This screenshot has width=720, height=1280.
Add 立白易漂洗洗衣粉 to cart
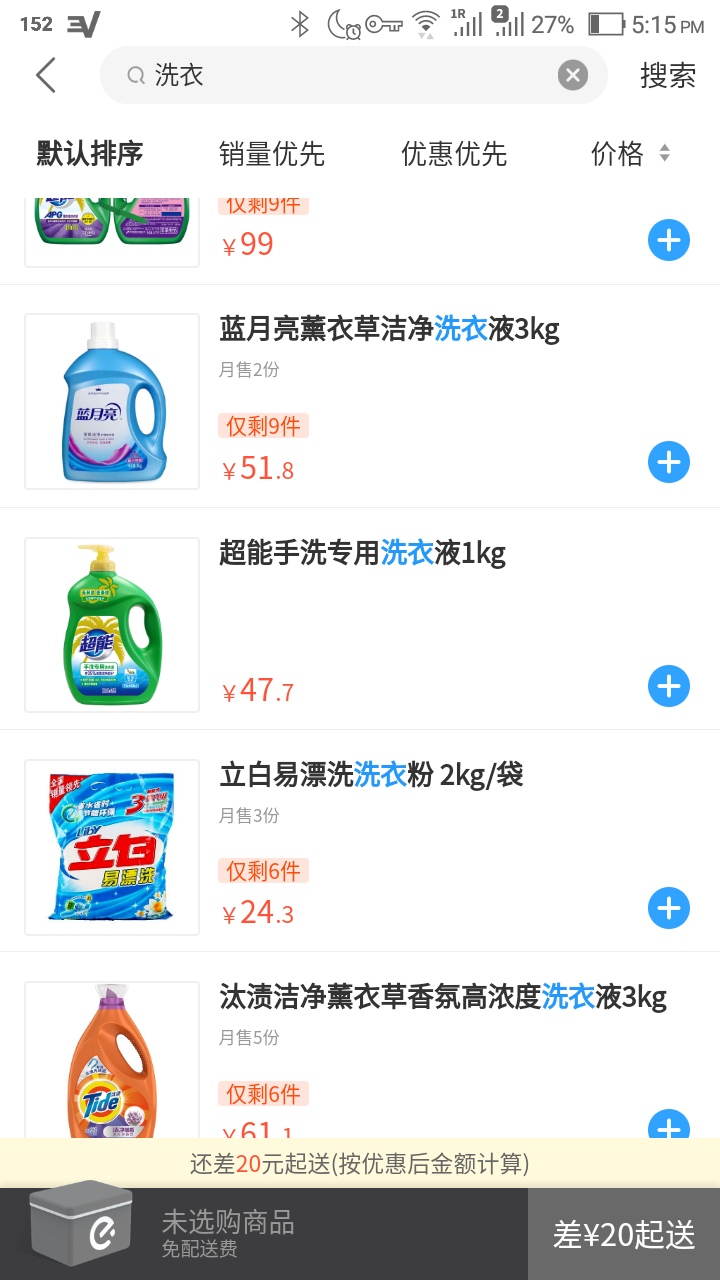point(669,908)
